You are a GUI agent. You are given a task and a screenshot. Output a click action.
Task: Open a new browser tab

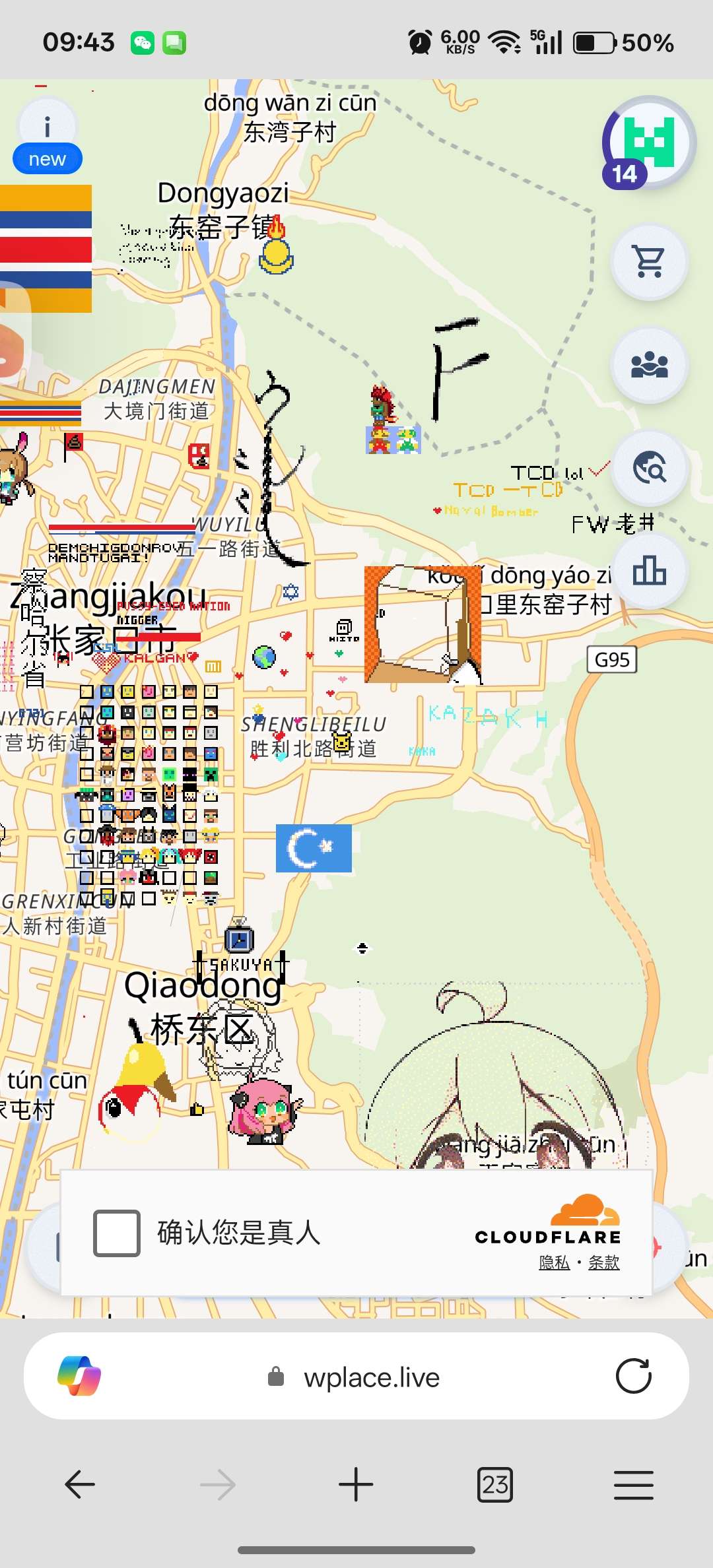tap(356, 1485)
